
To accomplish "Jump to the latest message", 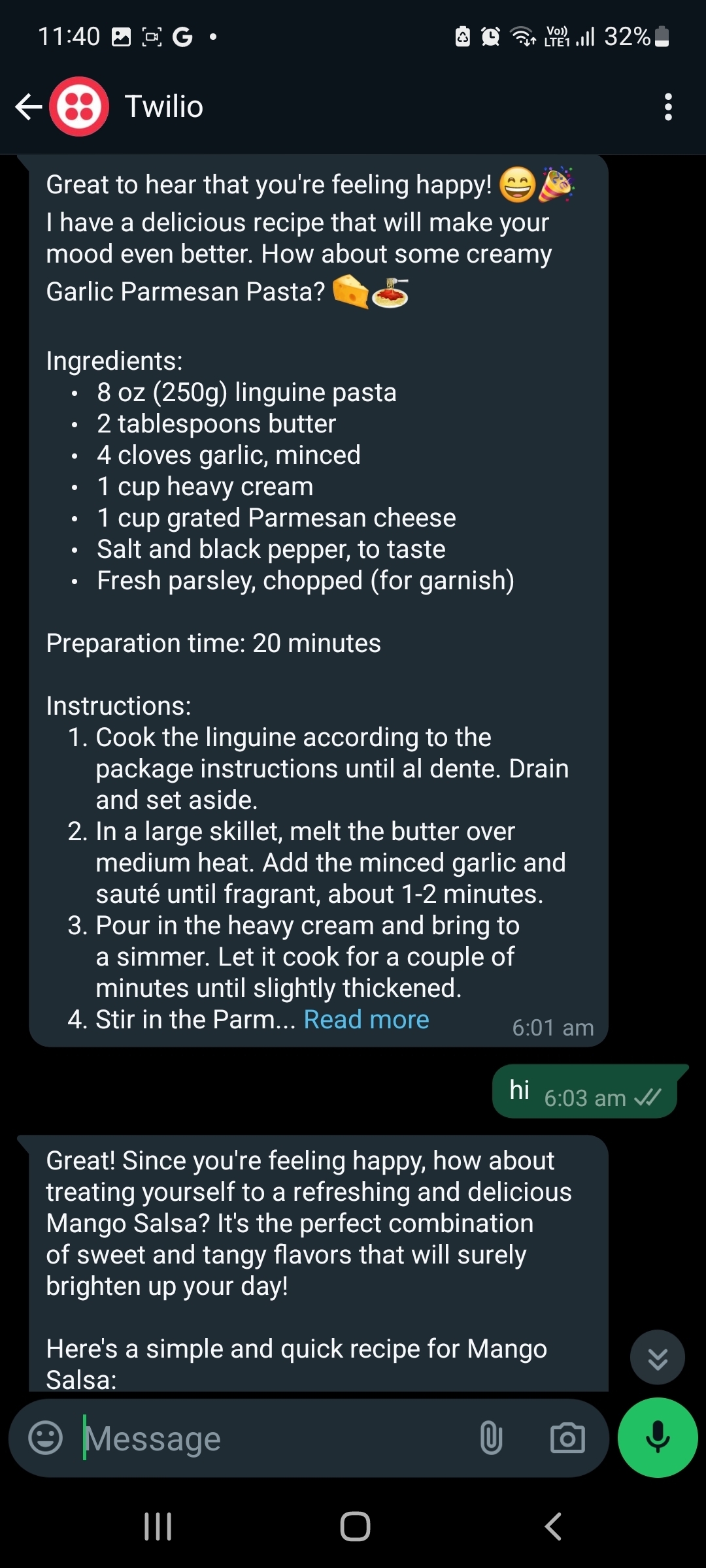I will click(657, 1358).
